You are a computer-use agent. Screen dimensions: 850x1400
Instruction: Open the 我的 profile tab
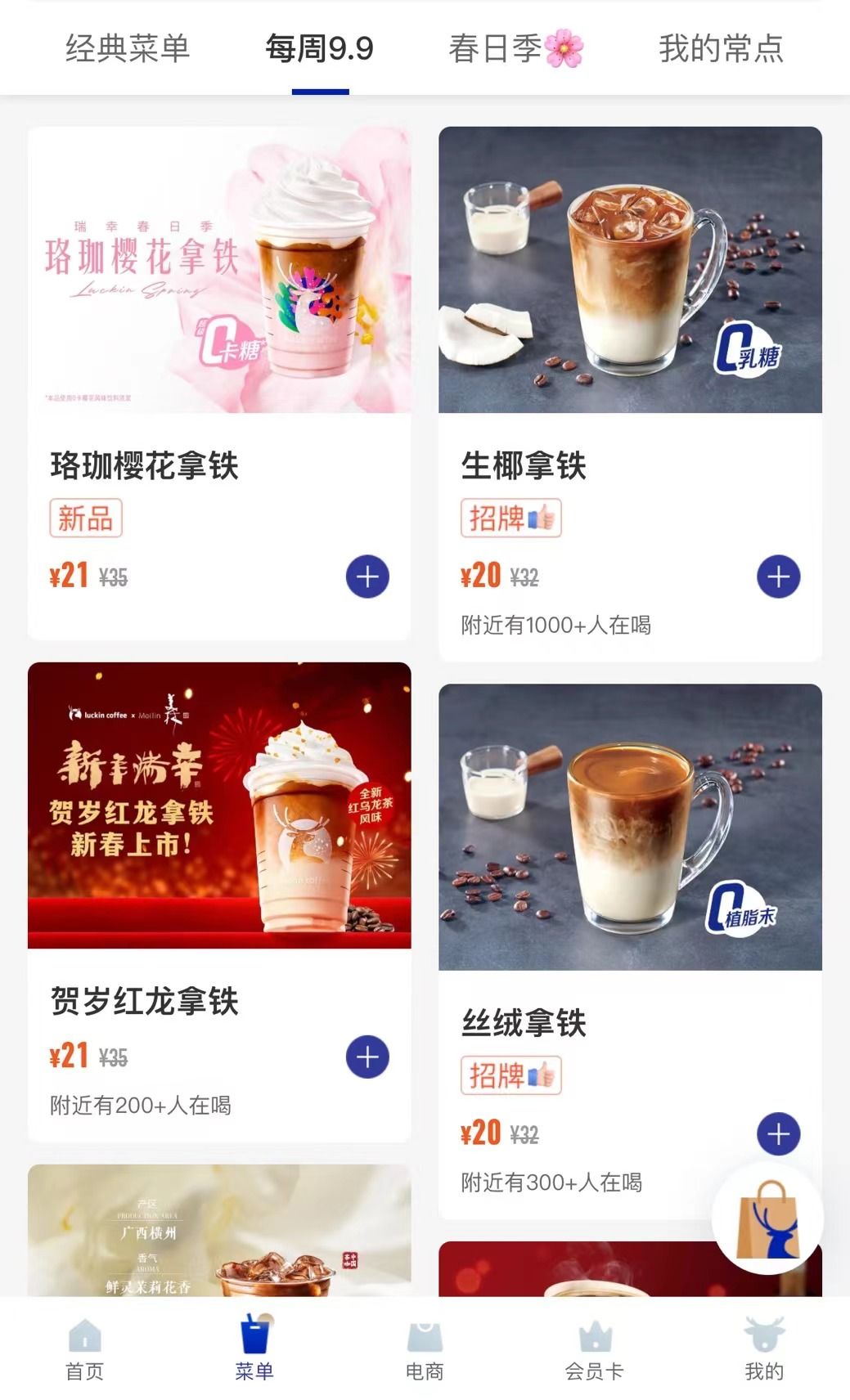[764, 1349]
